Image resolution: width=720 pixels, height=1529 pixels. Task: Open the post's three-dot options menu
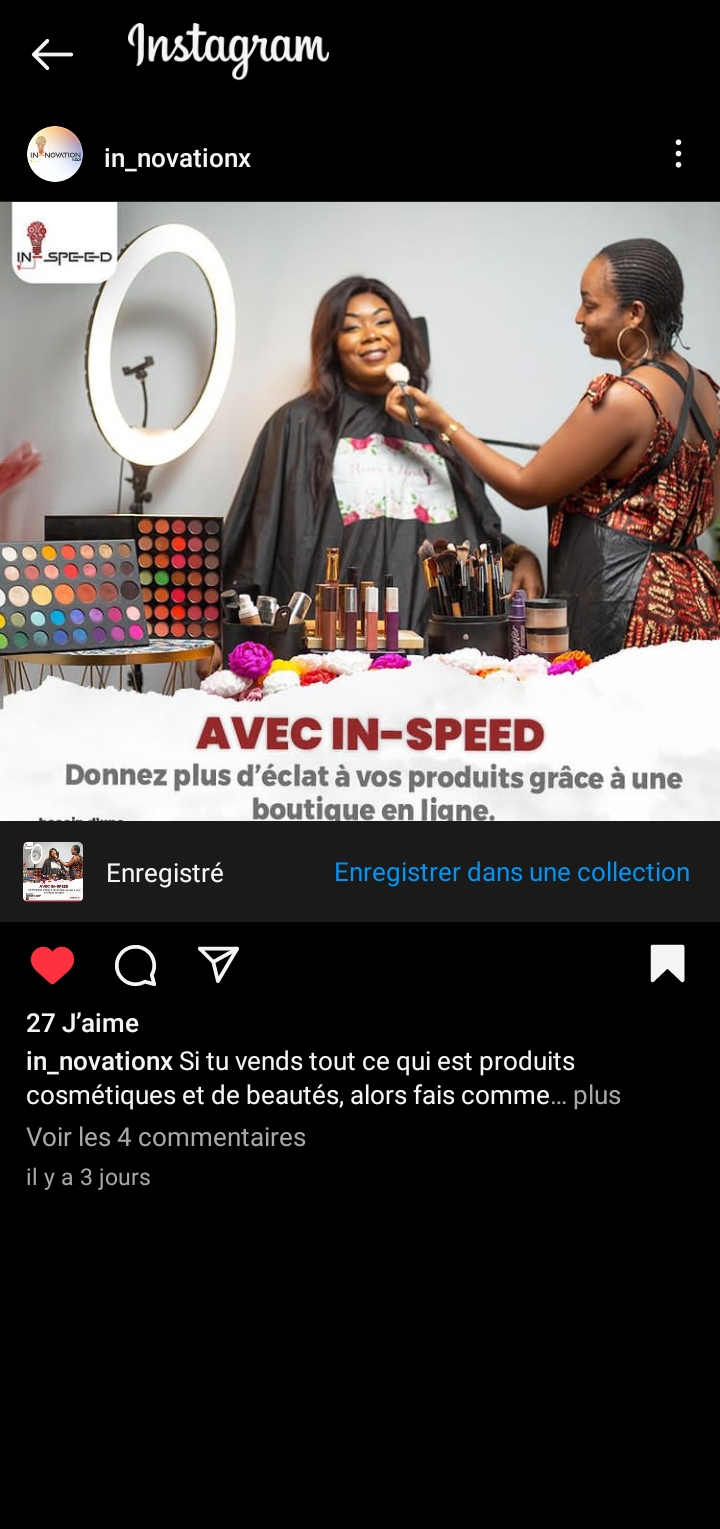click(x=678, y=154)
